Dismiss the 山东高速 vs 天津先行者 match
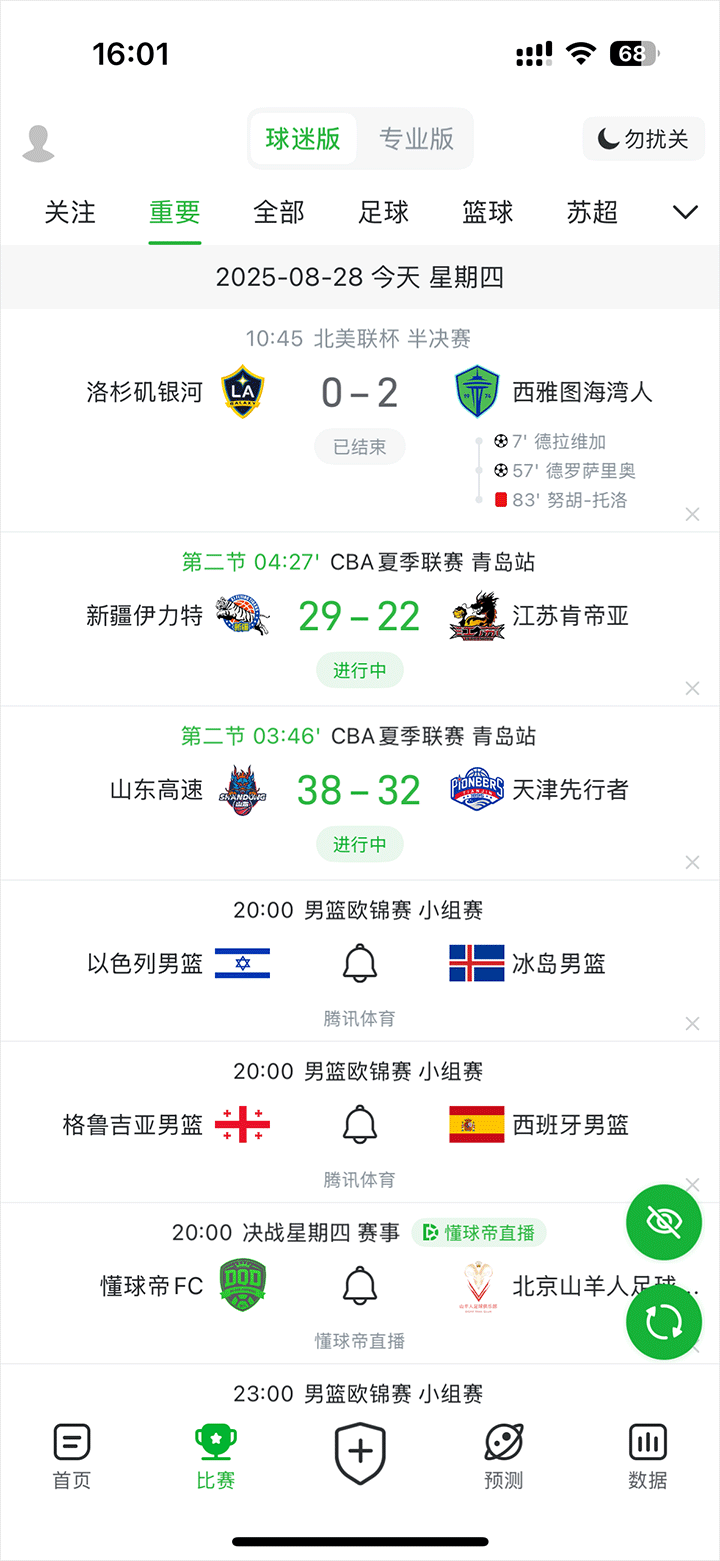 click(692, 862)
